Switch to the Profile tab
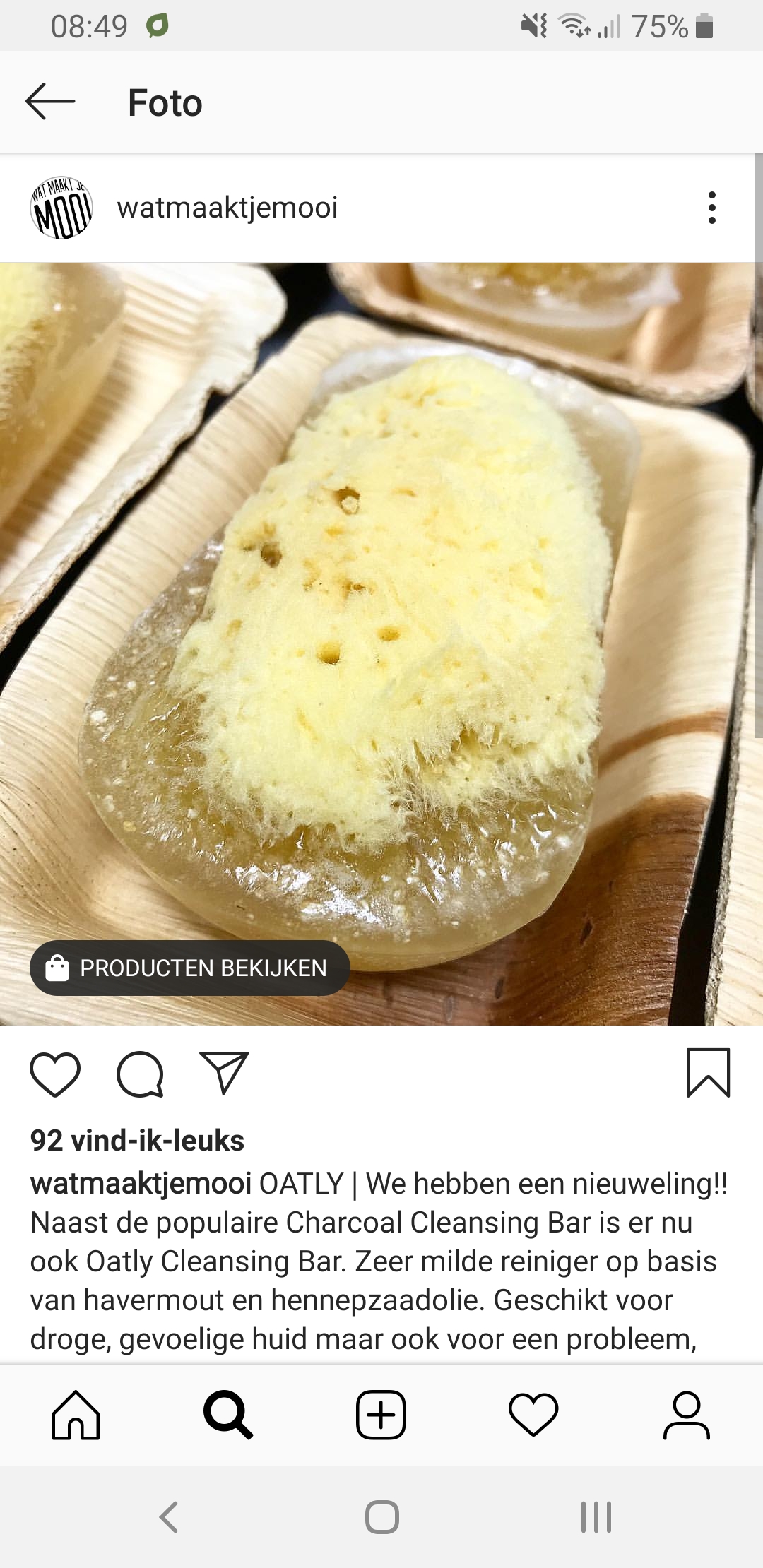The height and width of the screenshot is (1568, 763). click(x=686, y=1415)
